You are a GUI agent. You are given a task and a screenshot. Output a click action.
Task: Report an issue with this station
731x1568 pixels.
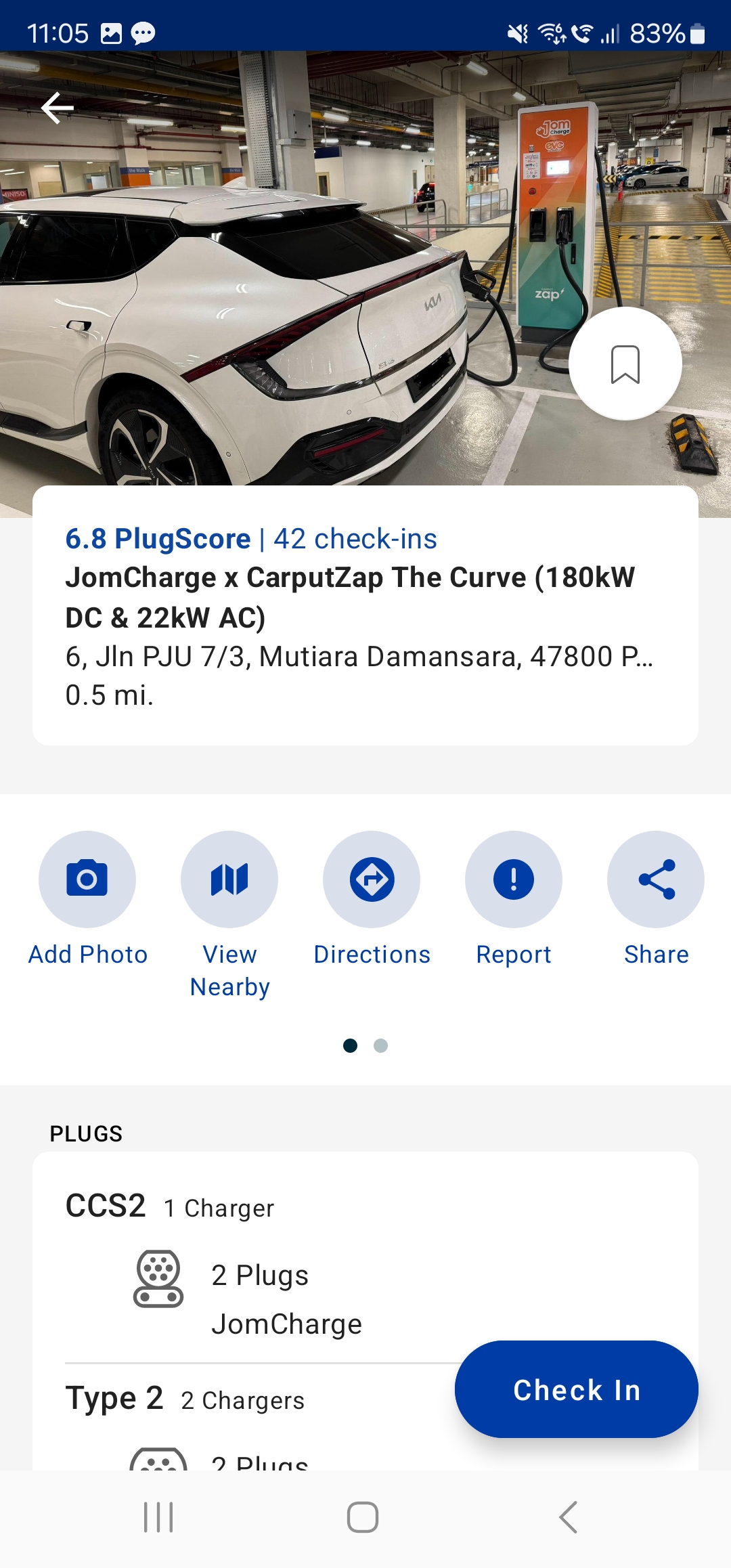click(514, 879)
